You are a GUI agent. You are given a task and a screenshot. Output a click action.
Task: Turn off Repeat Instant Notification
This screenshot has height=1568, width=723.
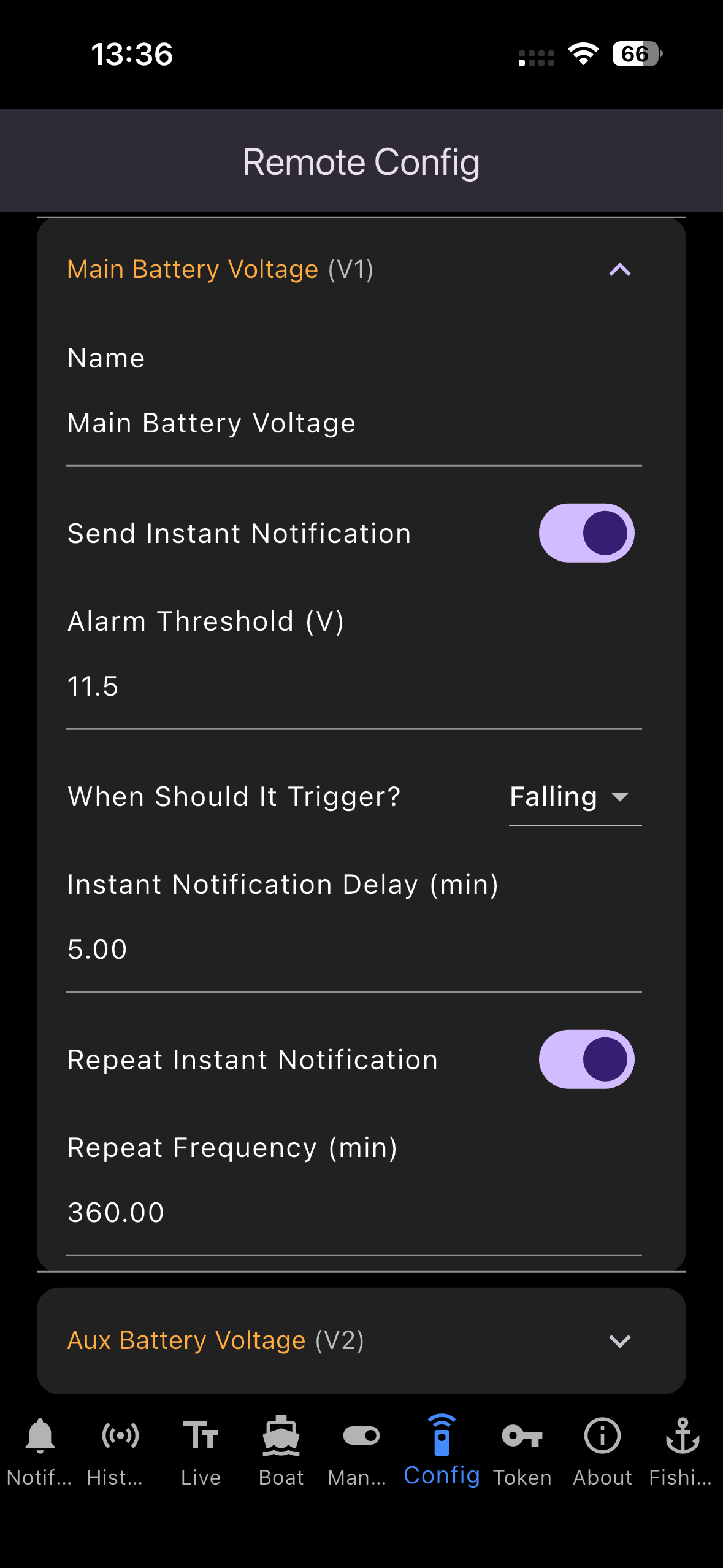coord(586,1059)
